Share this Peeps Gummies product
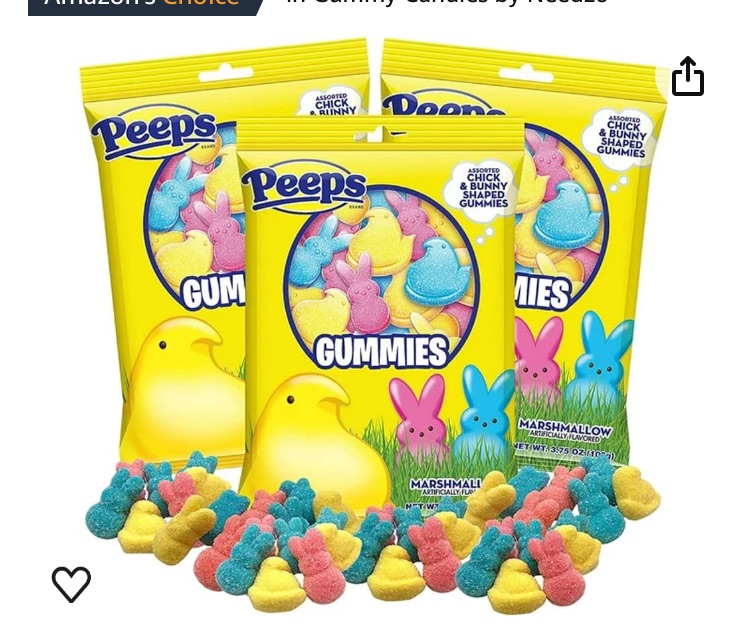 (x=688, y=77)
